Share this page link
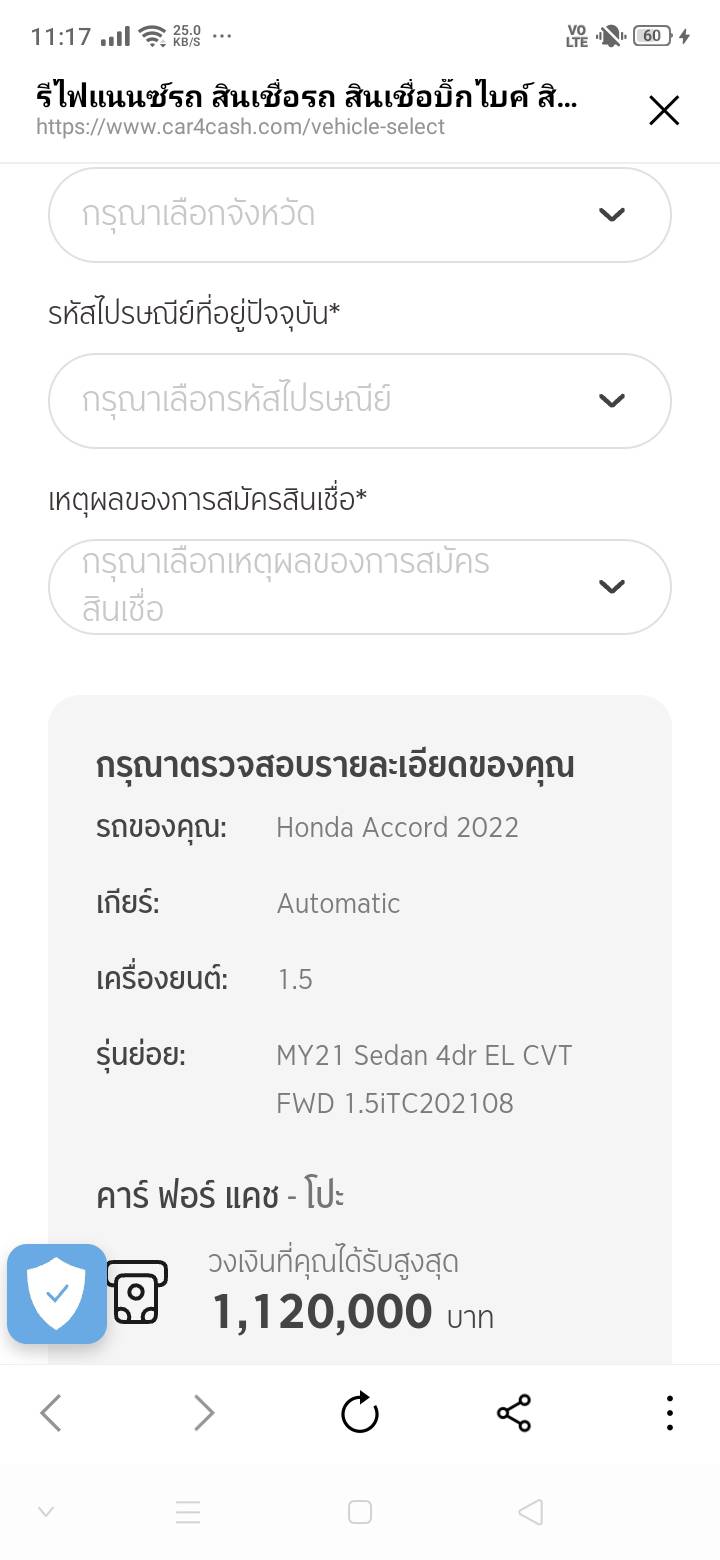Viewport: 720px width, 1560px height. (514, 1413)
